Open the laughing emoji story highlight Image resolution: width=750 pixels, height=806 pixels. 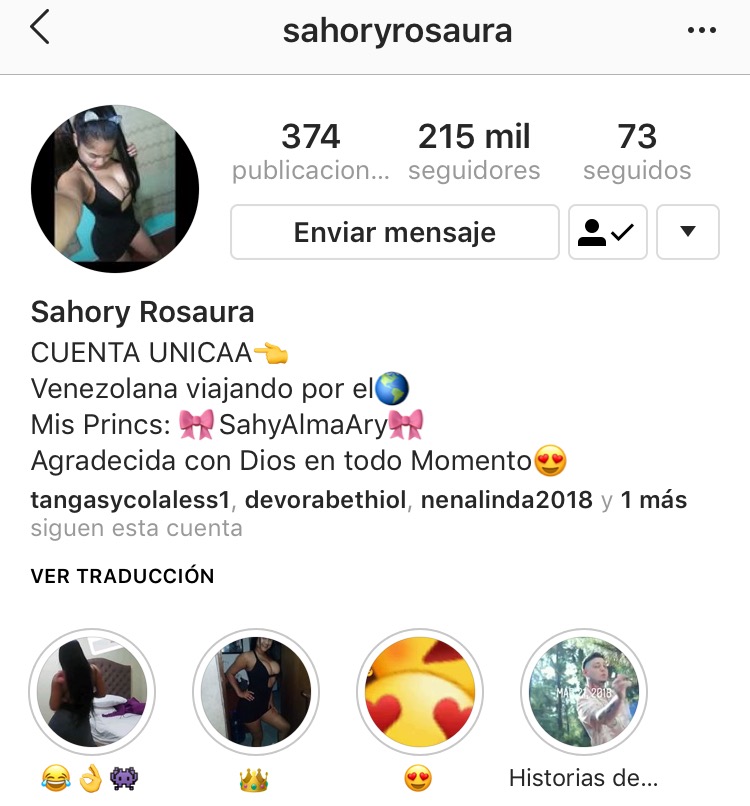[x=92, y=692]
